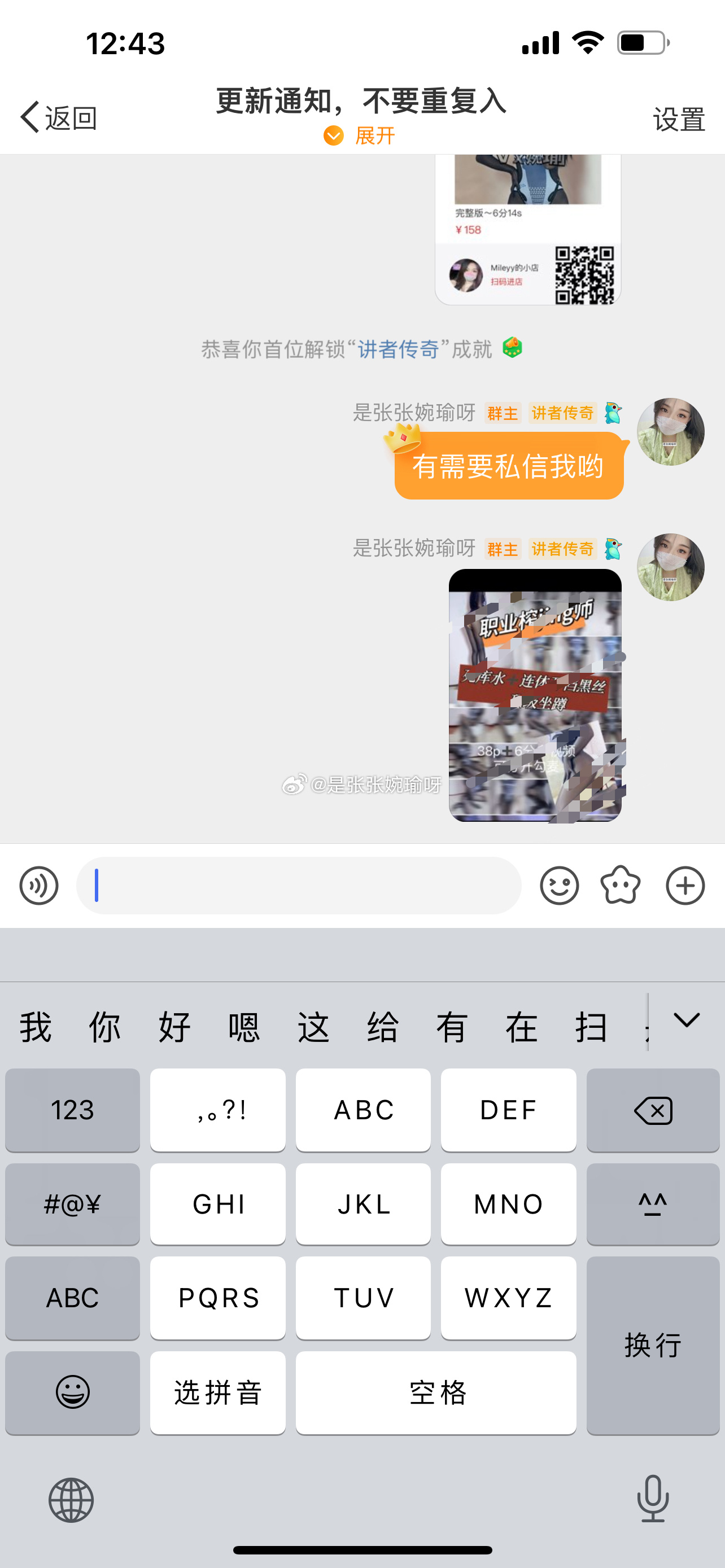The height and width of the screenshot is (1568, 725).
Task: Open the emoji picker beside the input
Action: [x=559, y=886]
